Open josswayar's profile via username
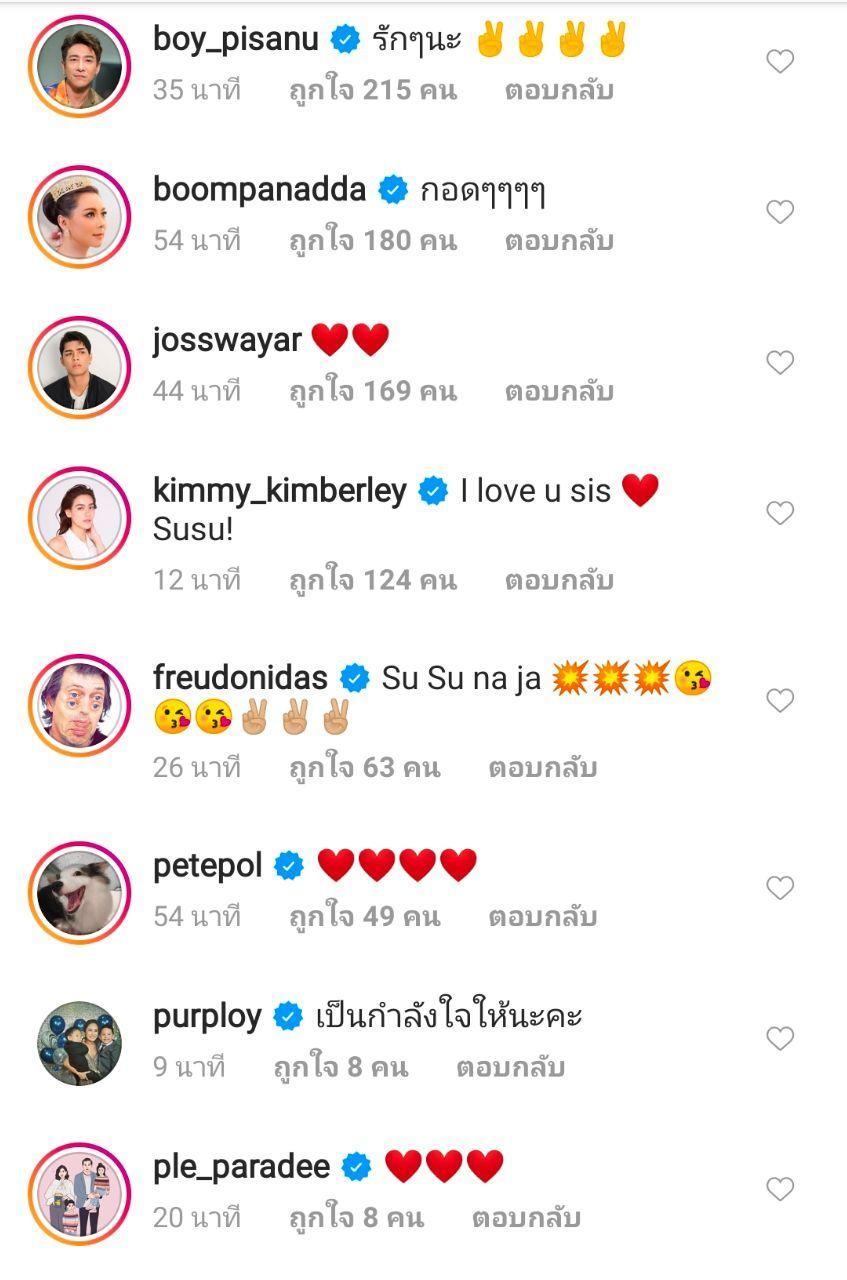 pyautogui.click(x=227, y=341)
